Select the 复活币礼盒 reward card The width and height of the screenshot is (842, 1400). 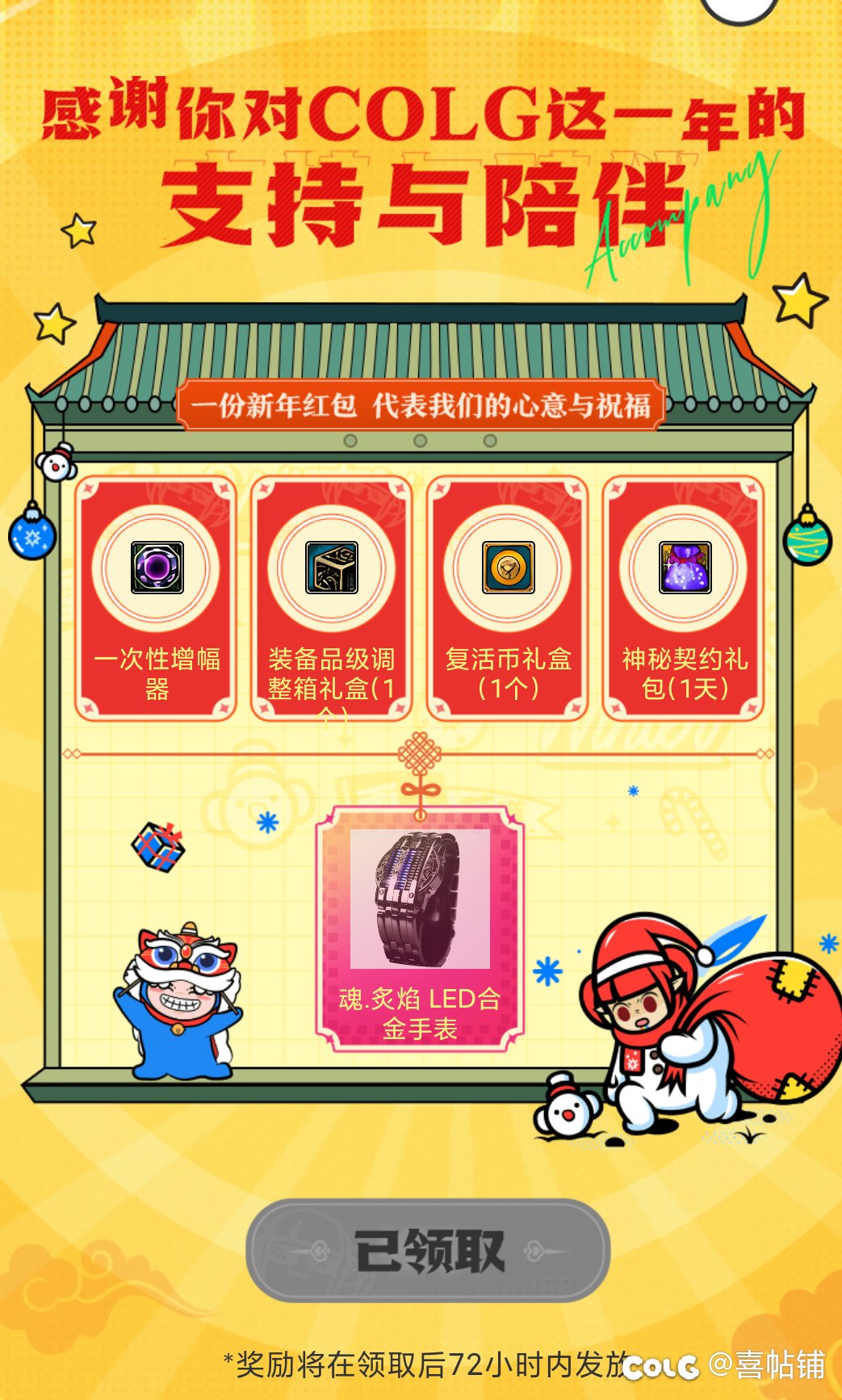click(x=508, y=597)
